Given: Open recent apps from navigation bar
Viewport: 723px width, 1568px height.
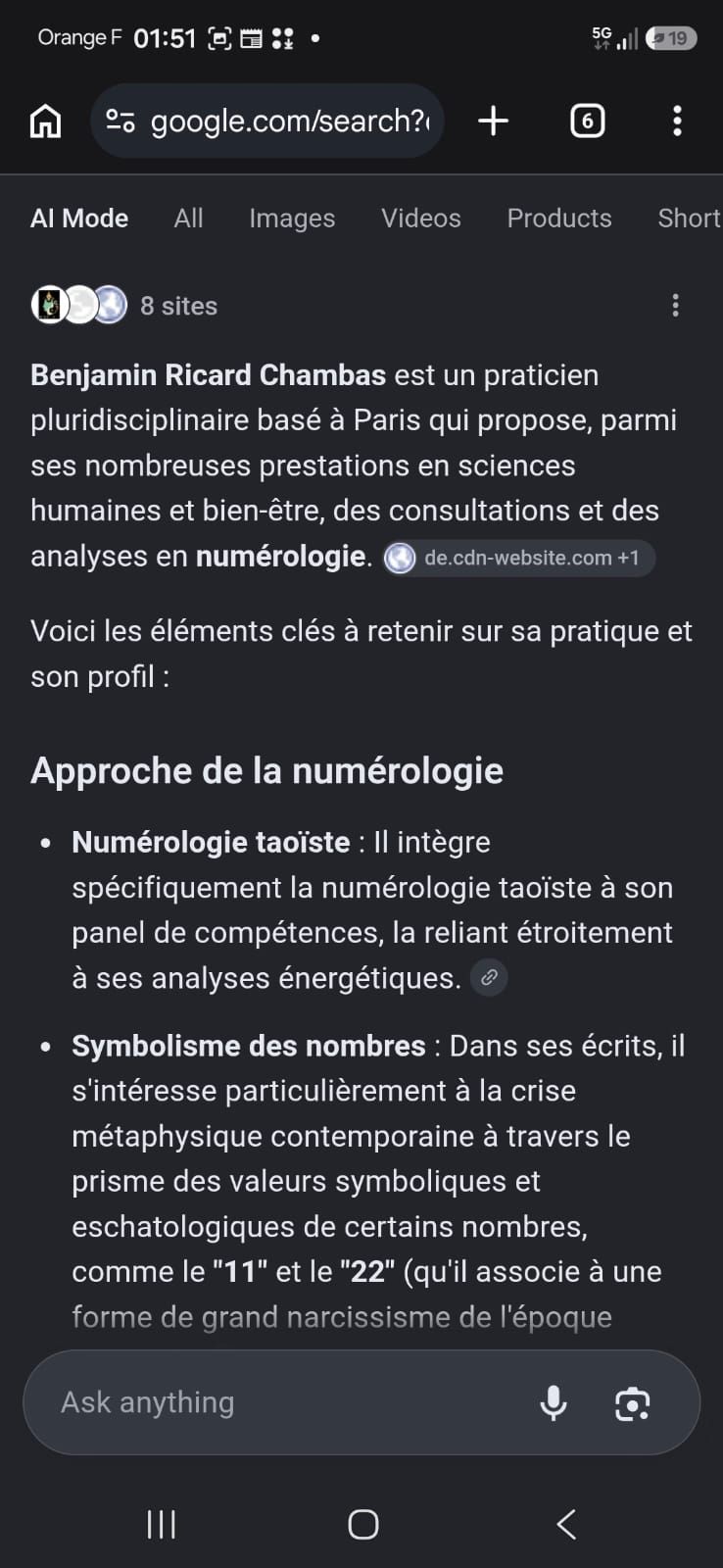Looking at the screenshot, I should (161, 1524).
